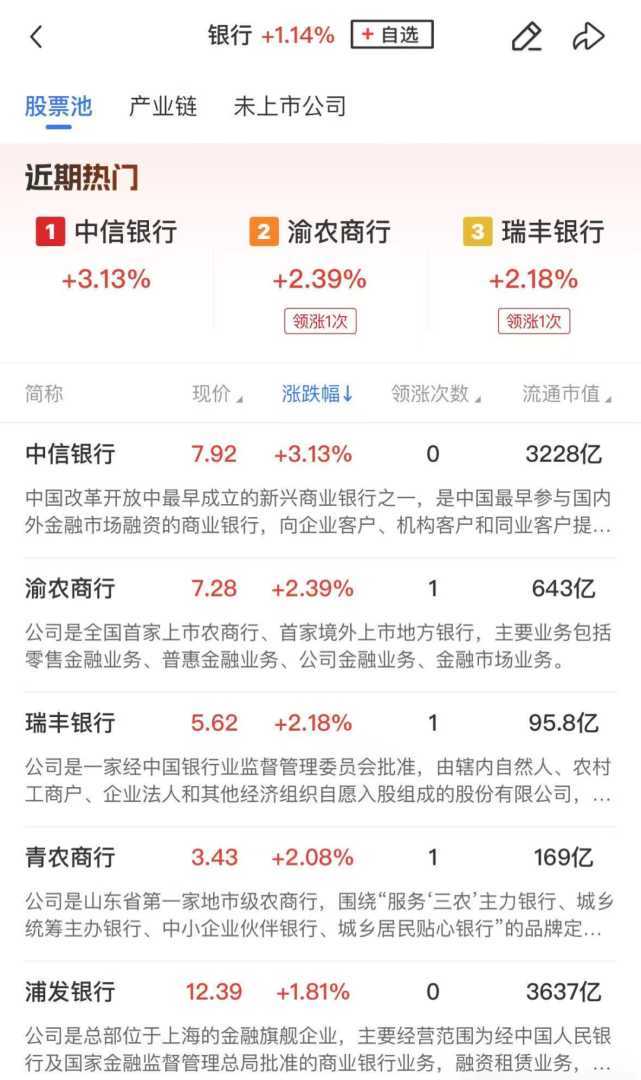Viewport: 641px width, 1080px height.
Task: Go back using the top-left arrow
Action: (37, 37)
